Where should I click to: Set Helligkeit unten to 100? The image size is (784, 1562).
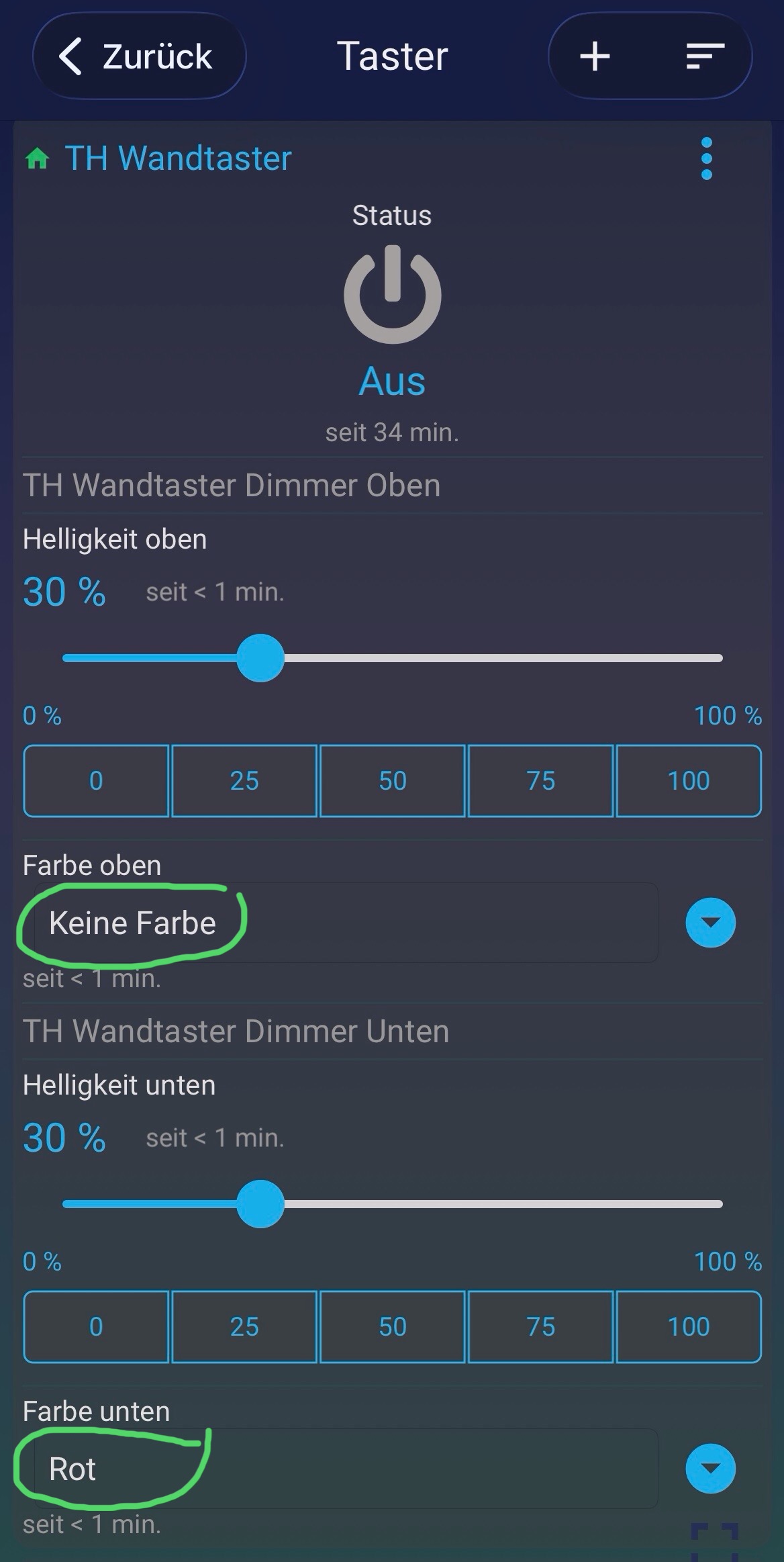(689, 1327)
